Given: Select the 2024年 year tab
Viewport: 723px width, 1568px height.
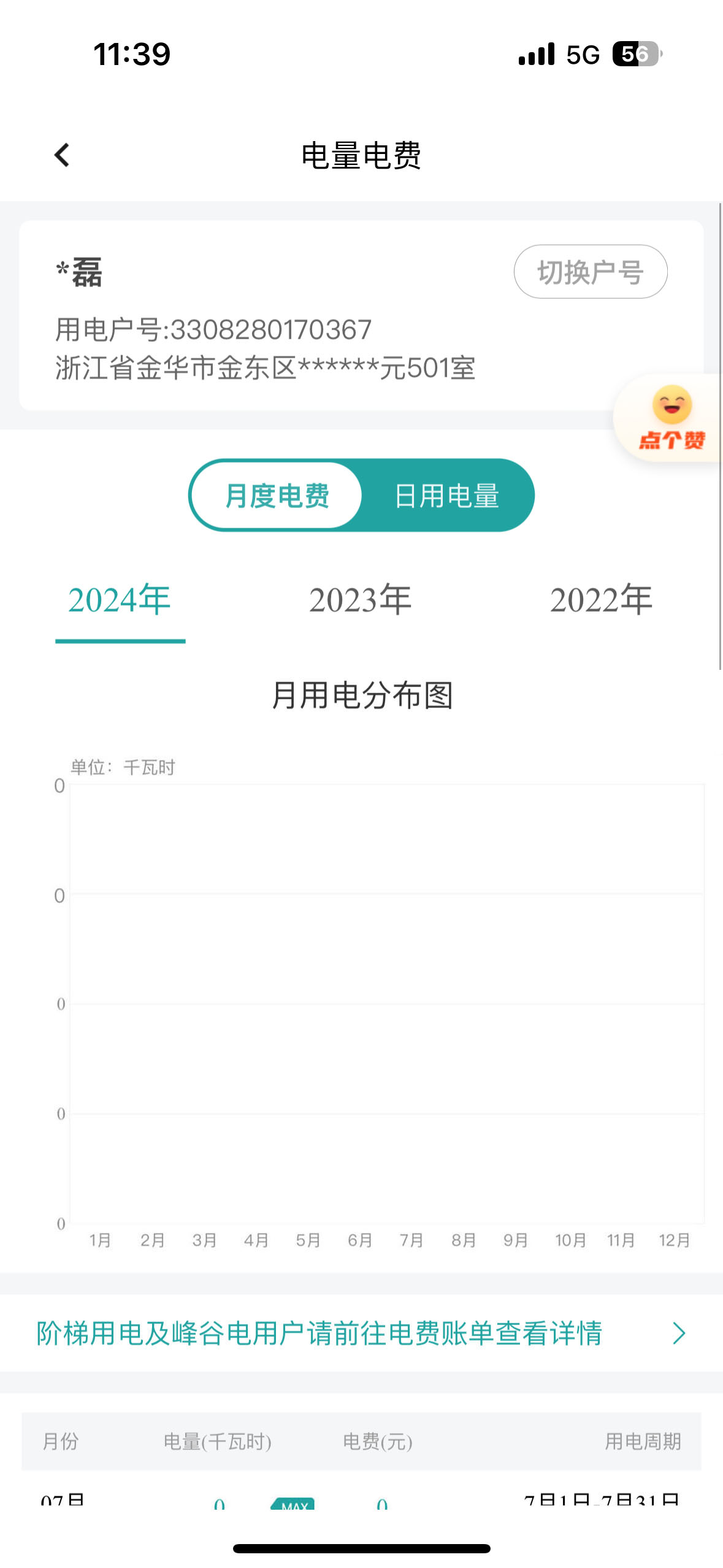Looking at the screenshot, I should pyautogui.click(x=120, y=601).
